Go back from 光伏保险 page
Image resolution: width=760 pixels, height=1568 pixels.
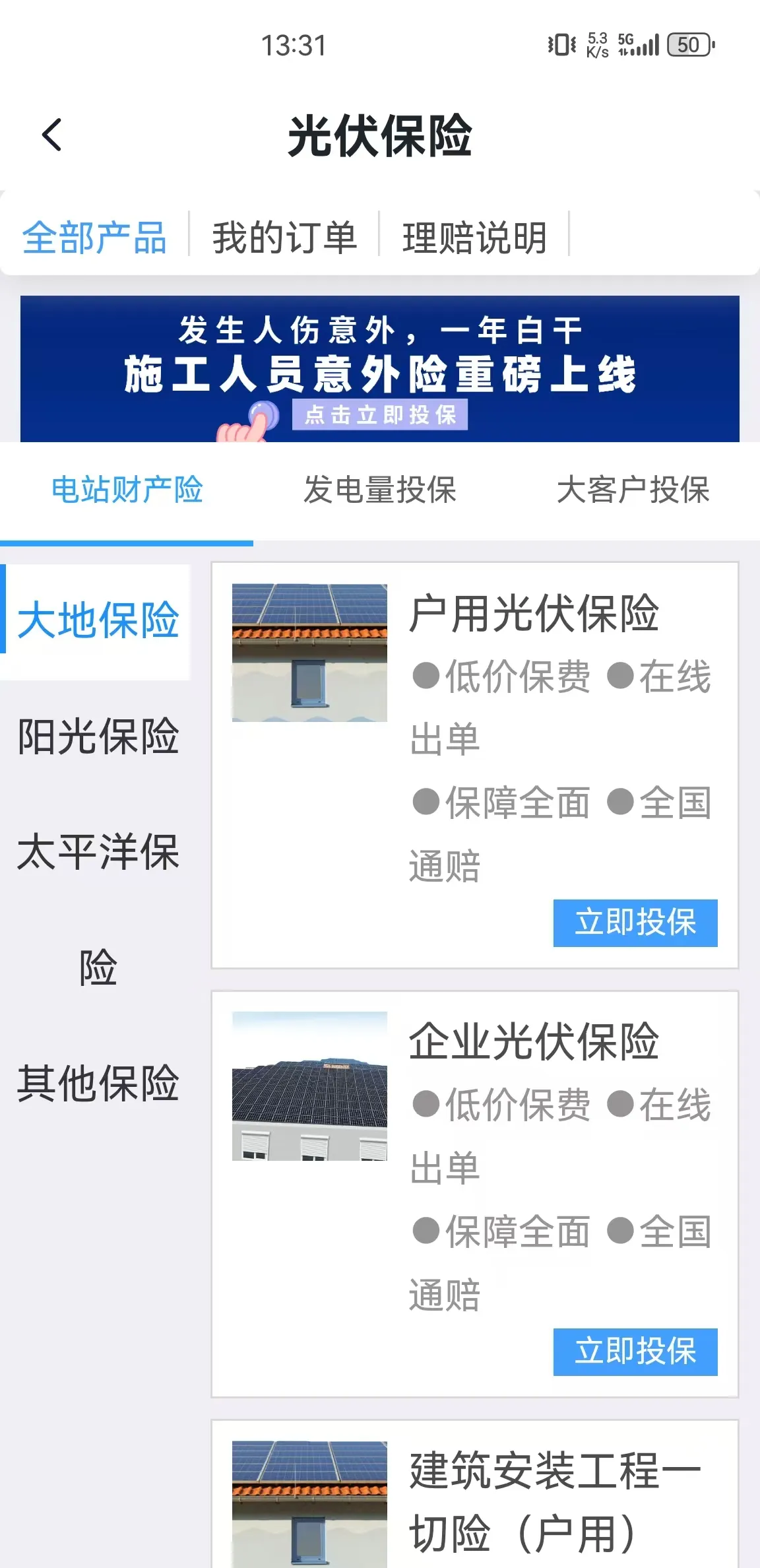click(51, 135)
